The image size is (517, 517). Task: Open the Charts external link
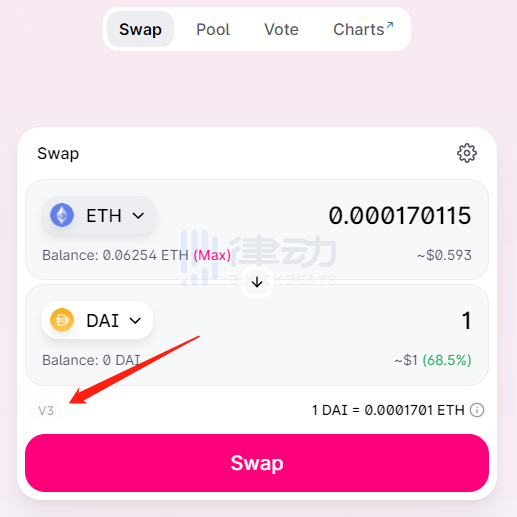363,29
